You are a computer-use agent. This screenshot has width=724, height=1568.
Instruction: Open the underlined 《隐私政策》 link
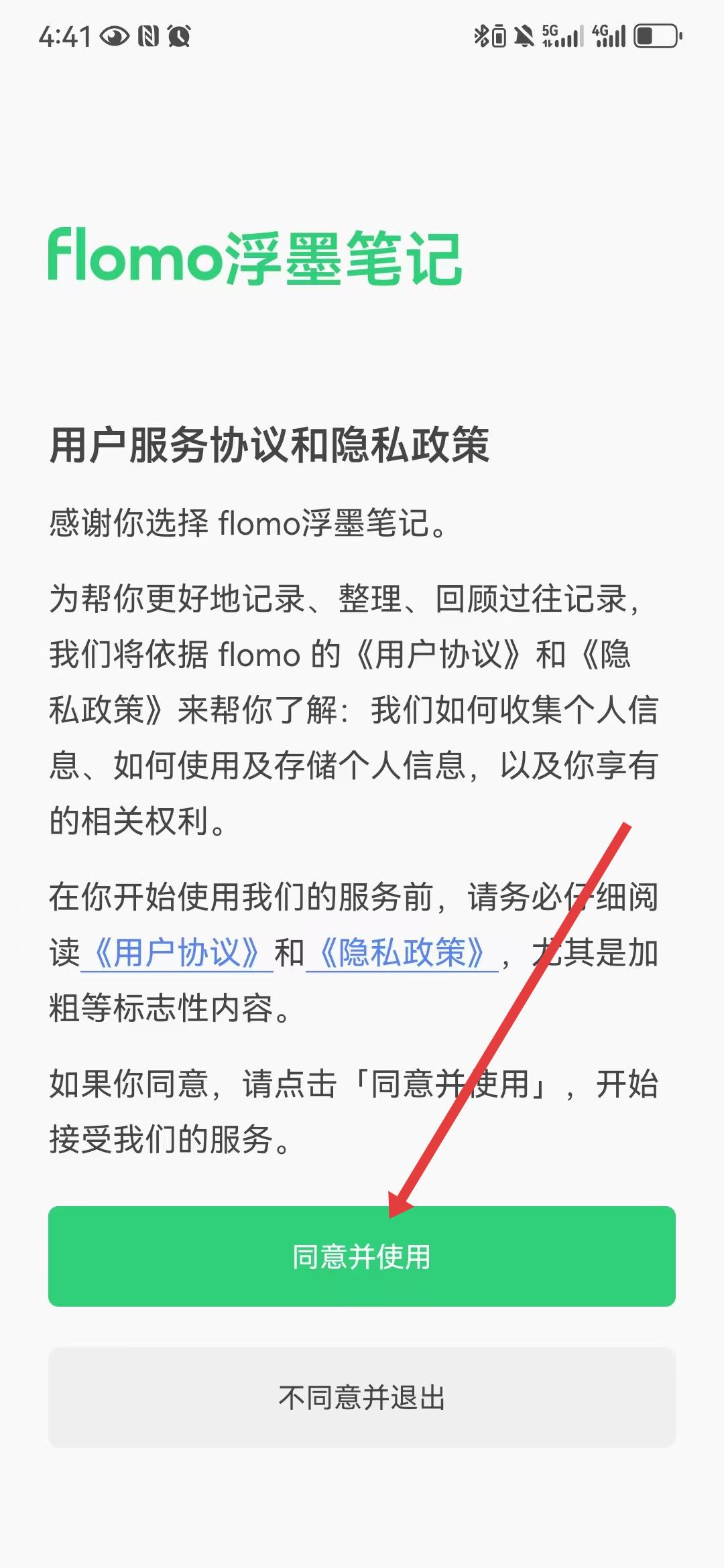[402, 952]
